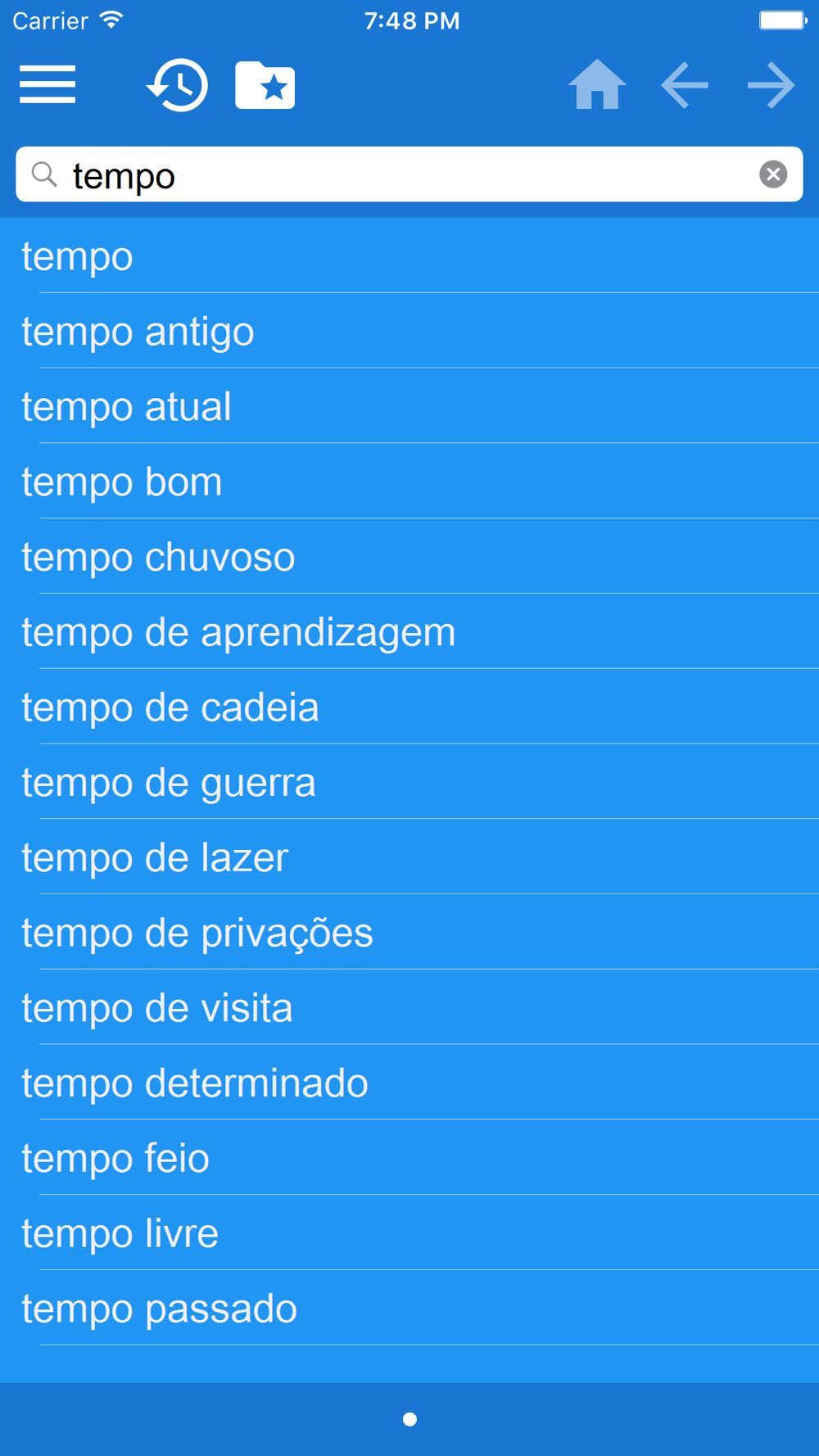Open the hamburger menu

pyautogui.click(x=48, y=84)
